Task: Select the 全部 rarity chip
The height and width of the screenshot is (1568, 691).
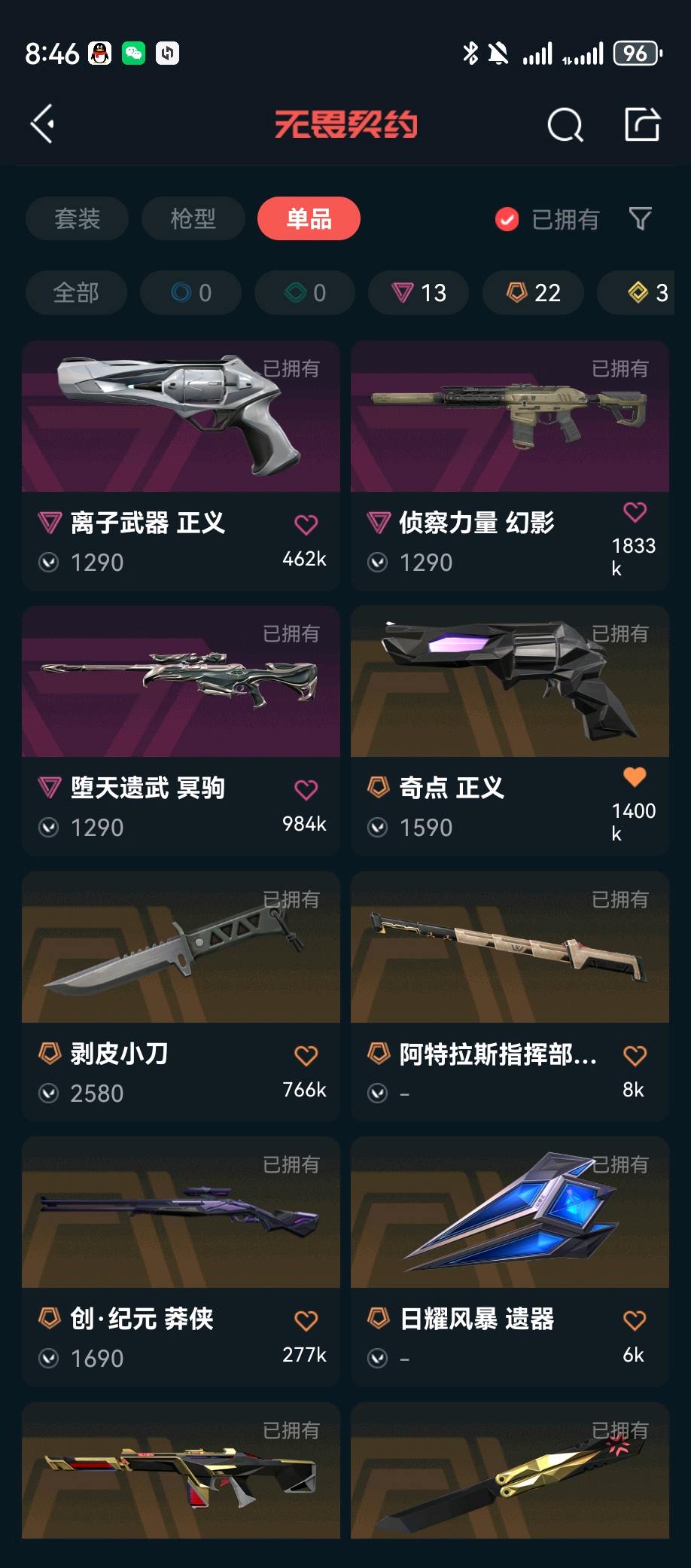Action: click(76, 293)
